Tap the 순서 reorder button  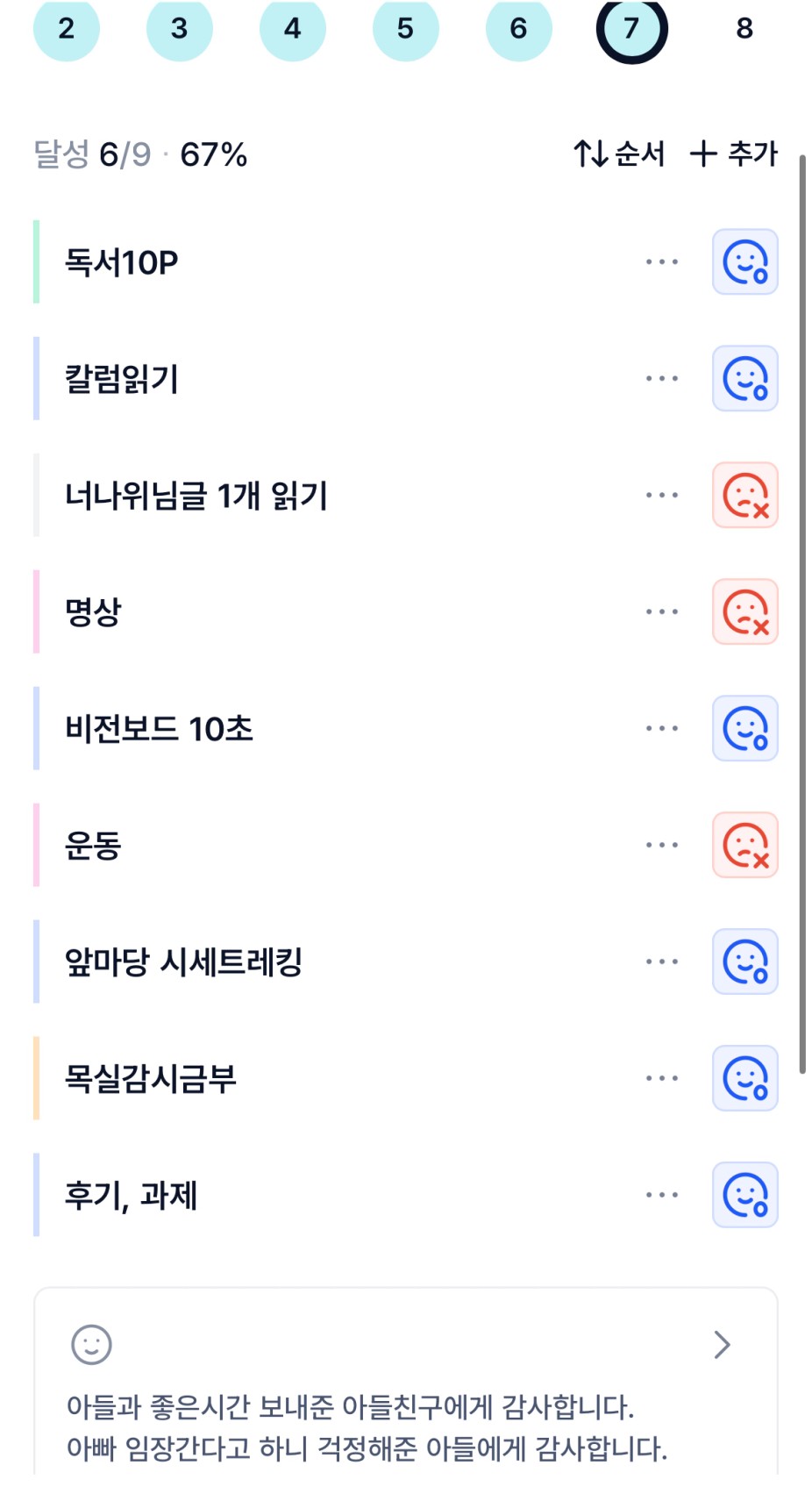619,154
